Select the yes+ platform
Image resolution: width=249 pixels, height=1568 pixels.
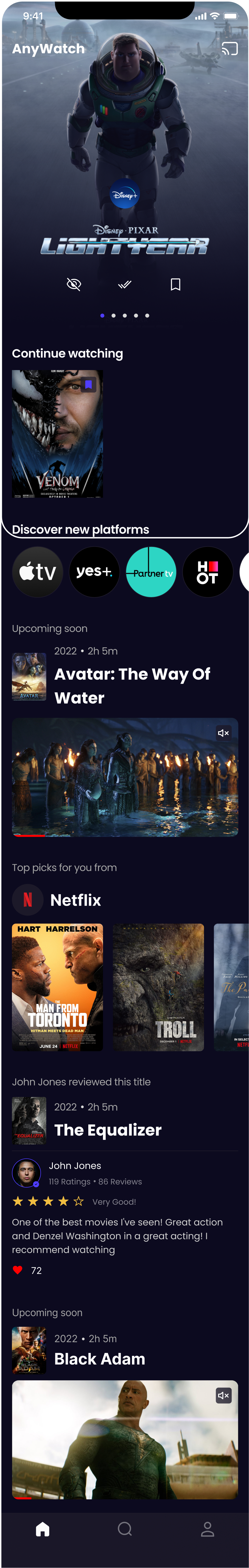click(94, 571)
